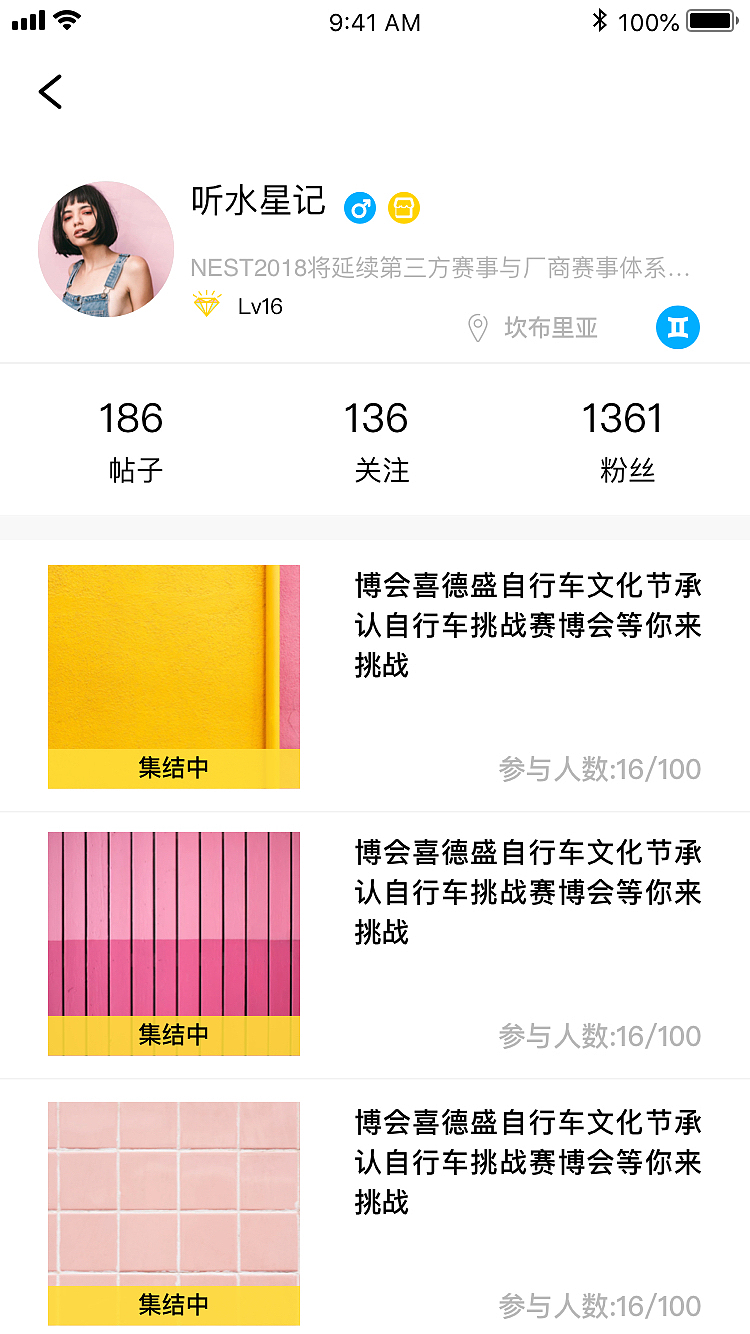Viewport: 750px width, 1334px height.
Task: Tap the 集结中 badge on first post
Action: 173,770
